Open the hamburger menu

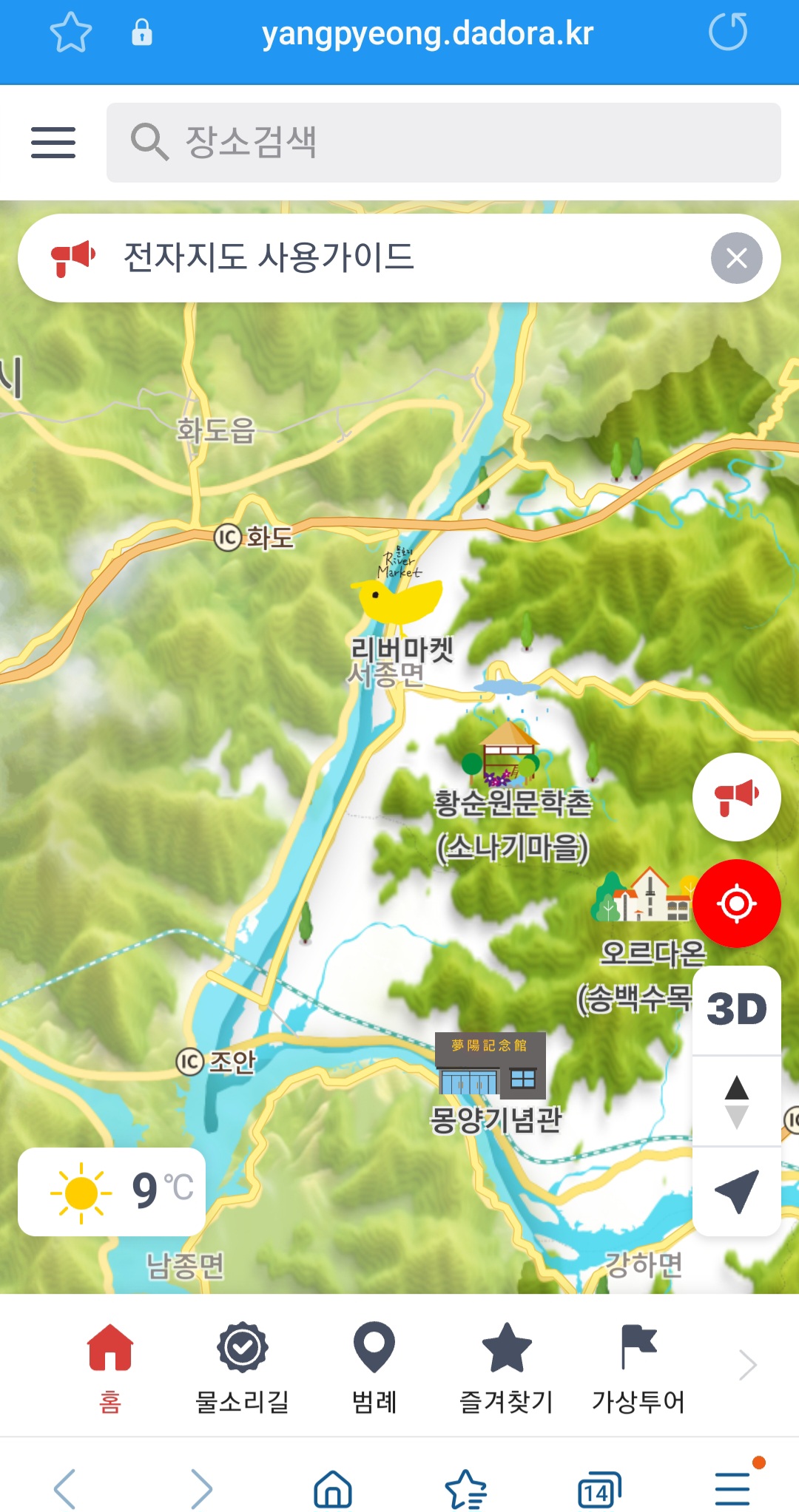tap(53, 143)
